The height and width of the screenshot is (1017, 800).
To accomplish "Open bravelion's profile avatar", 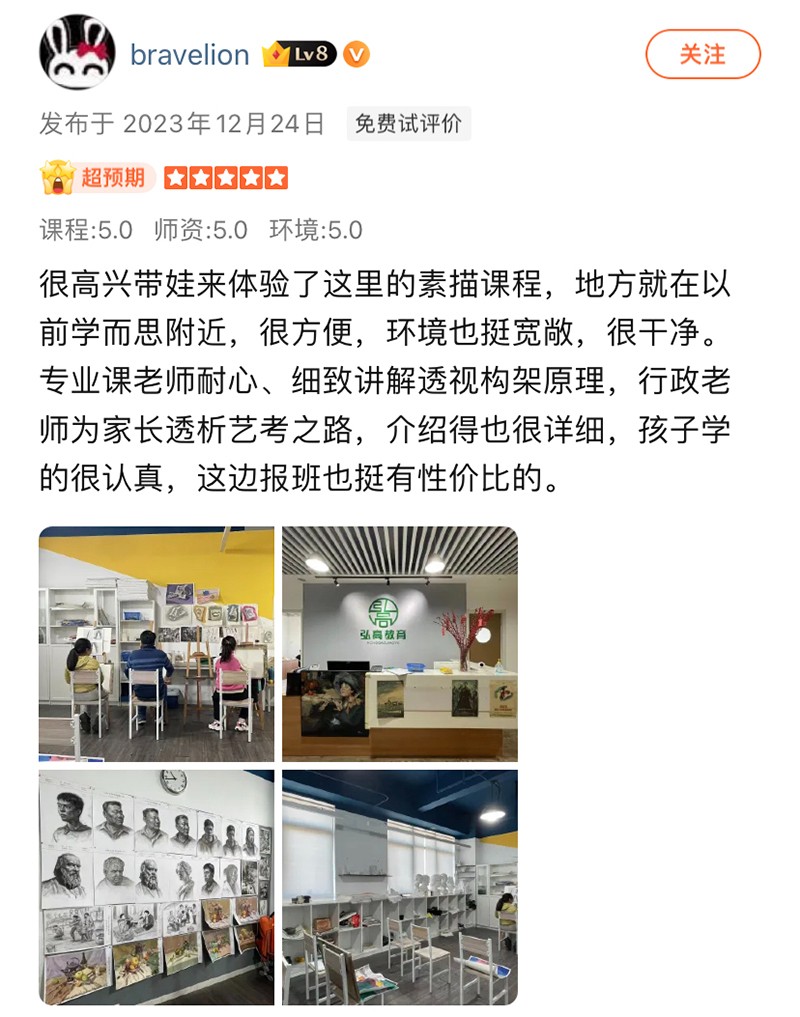I will click(x=77, y=54).
